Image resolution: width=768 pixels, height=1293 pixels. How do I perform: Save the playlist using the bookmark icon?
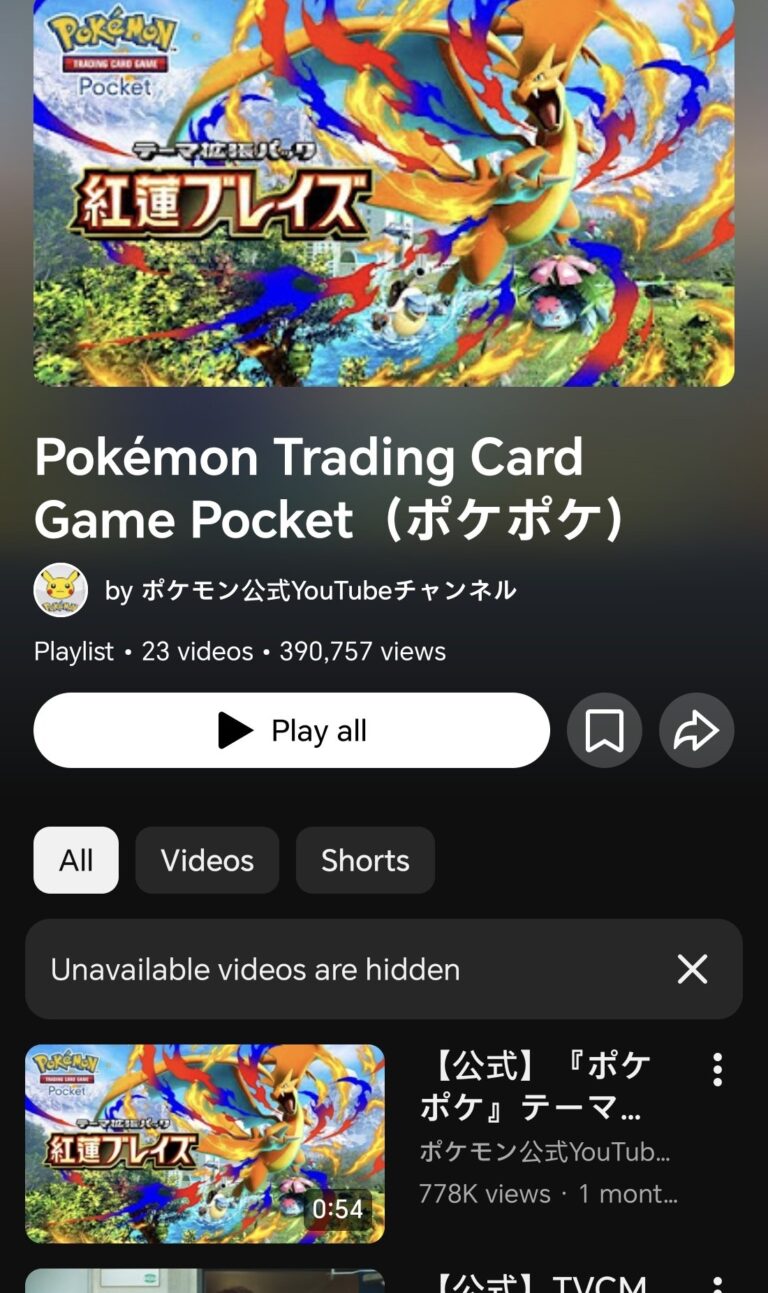tap(604, 730)
